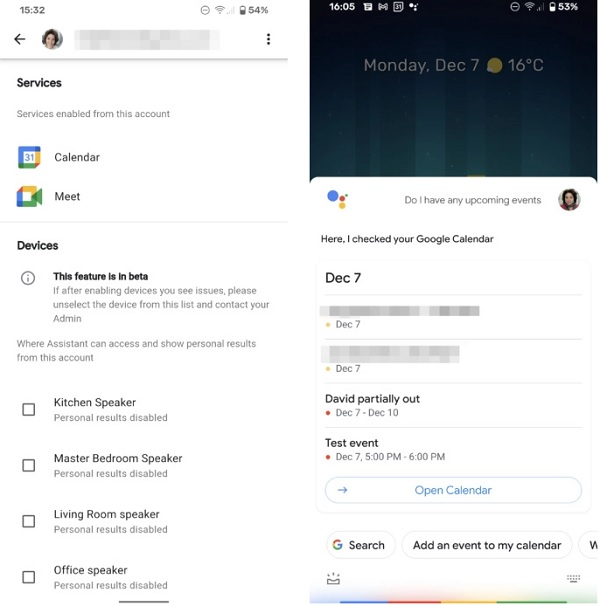Open the Meet service
Image resolution: width=600 pixels, height=606 pixels.
pyautogui.click(x=66, y=196)
